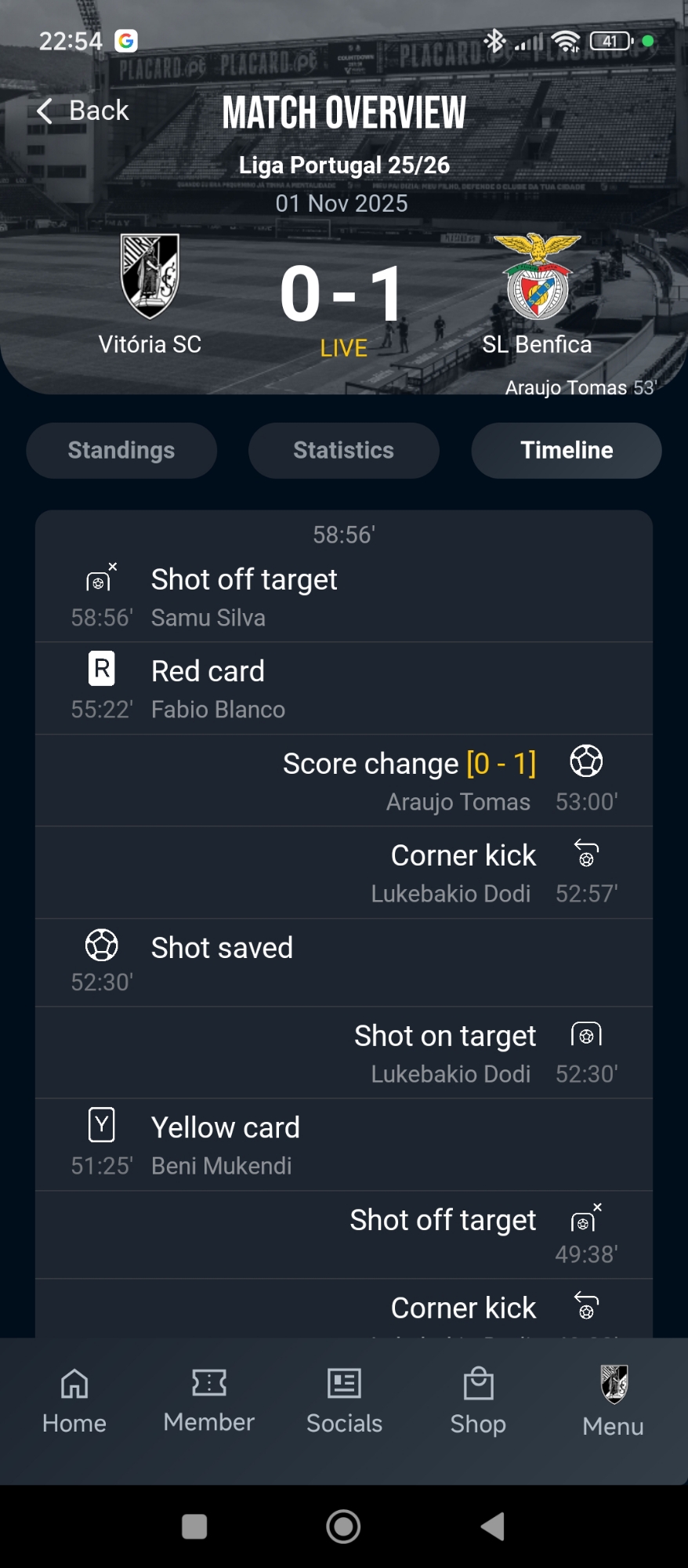Switch to the Standings tab
The image size is (688, 1568).
pyautogui.click(x=121, y=450)
